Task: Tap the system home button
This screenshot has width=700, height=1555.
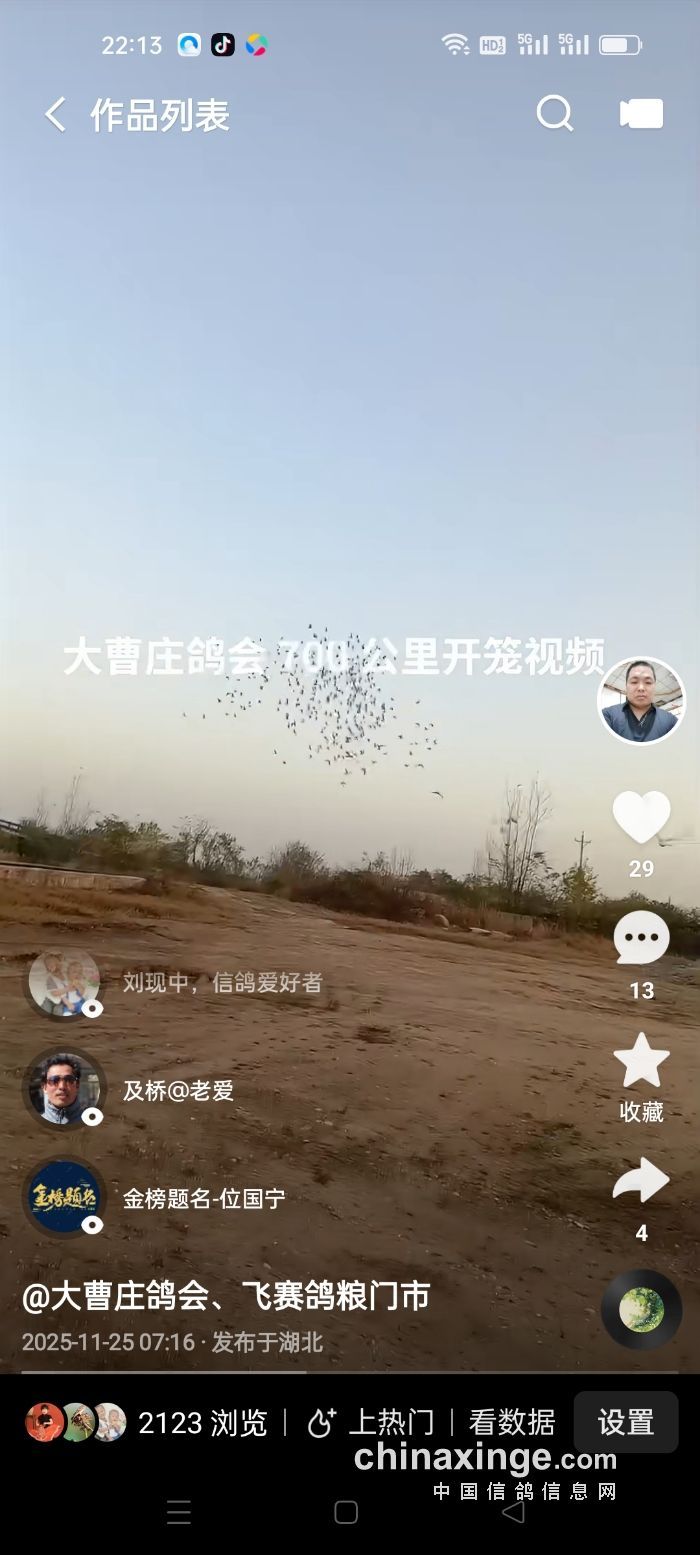Action: click(346, 1512)
